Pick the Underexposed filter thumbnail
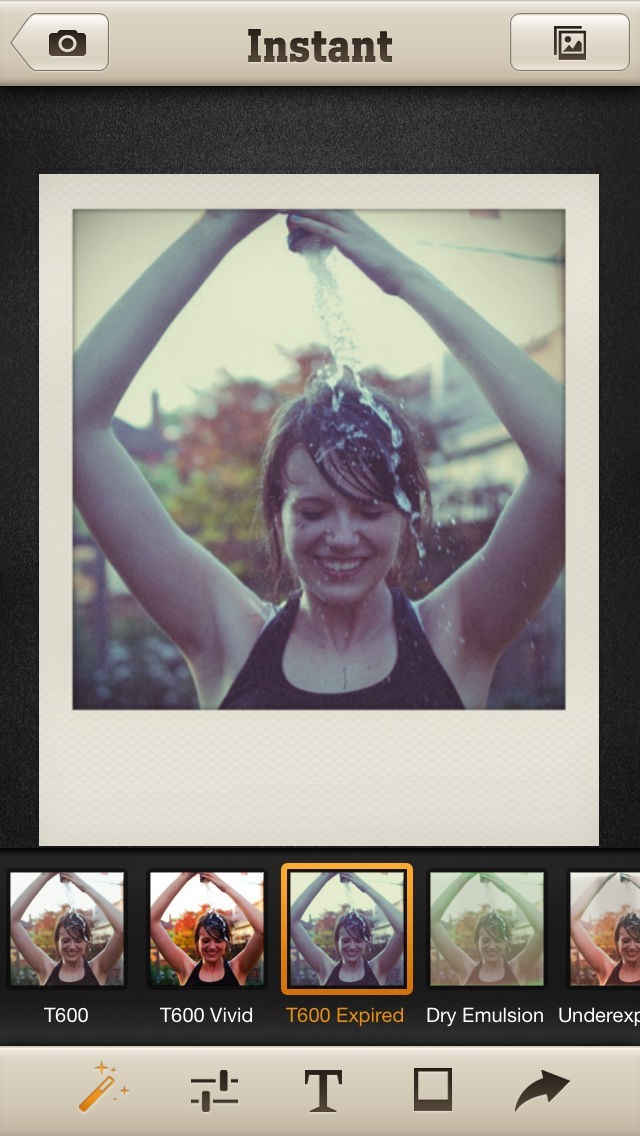The height and width of the screenshot is (1136, 640). coord(604,929)
